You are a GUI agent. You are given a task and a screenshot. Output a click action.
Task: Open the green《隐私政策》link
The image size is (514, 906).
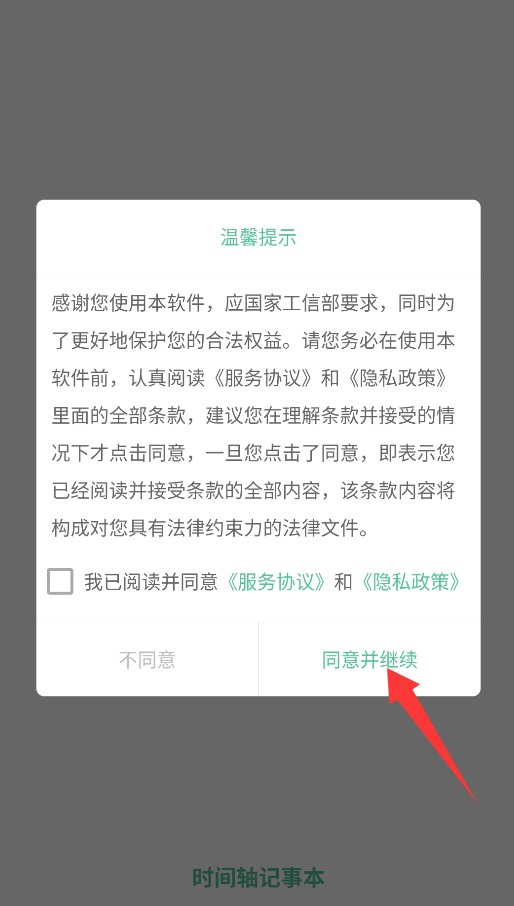pyautogui.click(x=411, y=582)
